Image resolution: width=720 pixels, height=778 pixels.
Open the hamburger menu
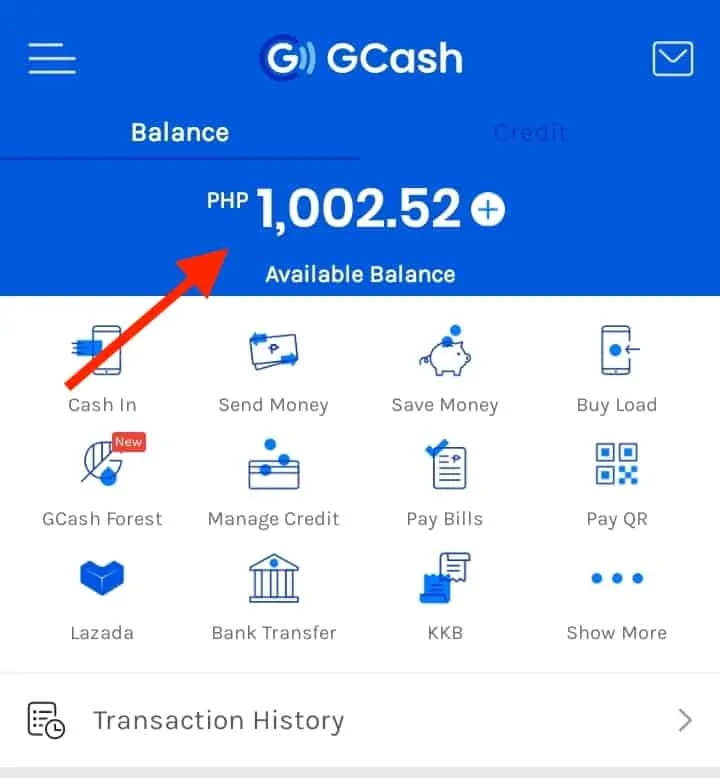point(52,58)
